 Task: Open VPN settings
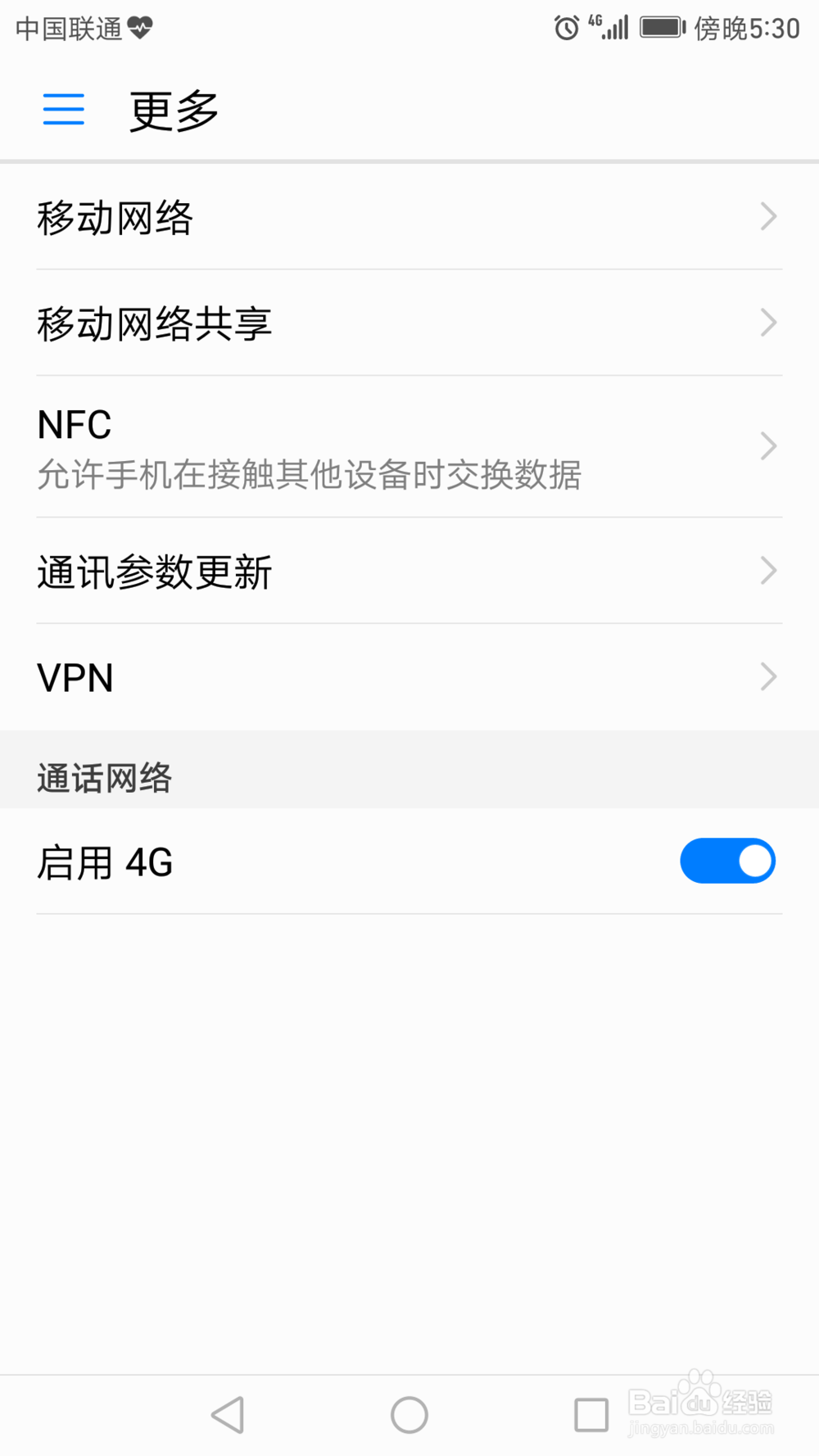[x=408, y=677]
